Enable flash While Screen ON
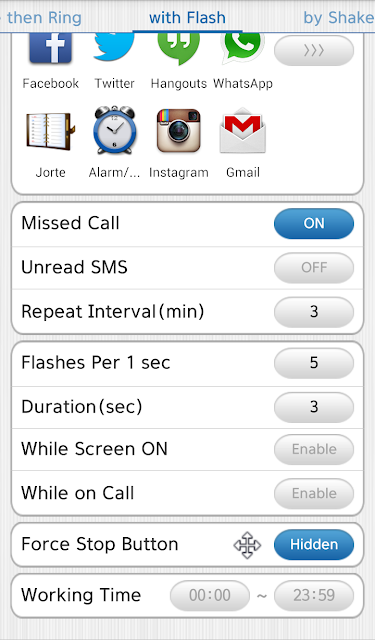The width and height of the screenshot is (375, 640). pos(314,449)
